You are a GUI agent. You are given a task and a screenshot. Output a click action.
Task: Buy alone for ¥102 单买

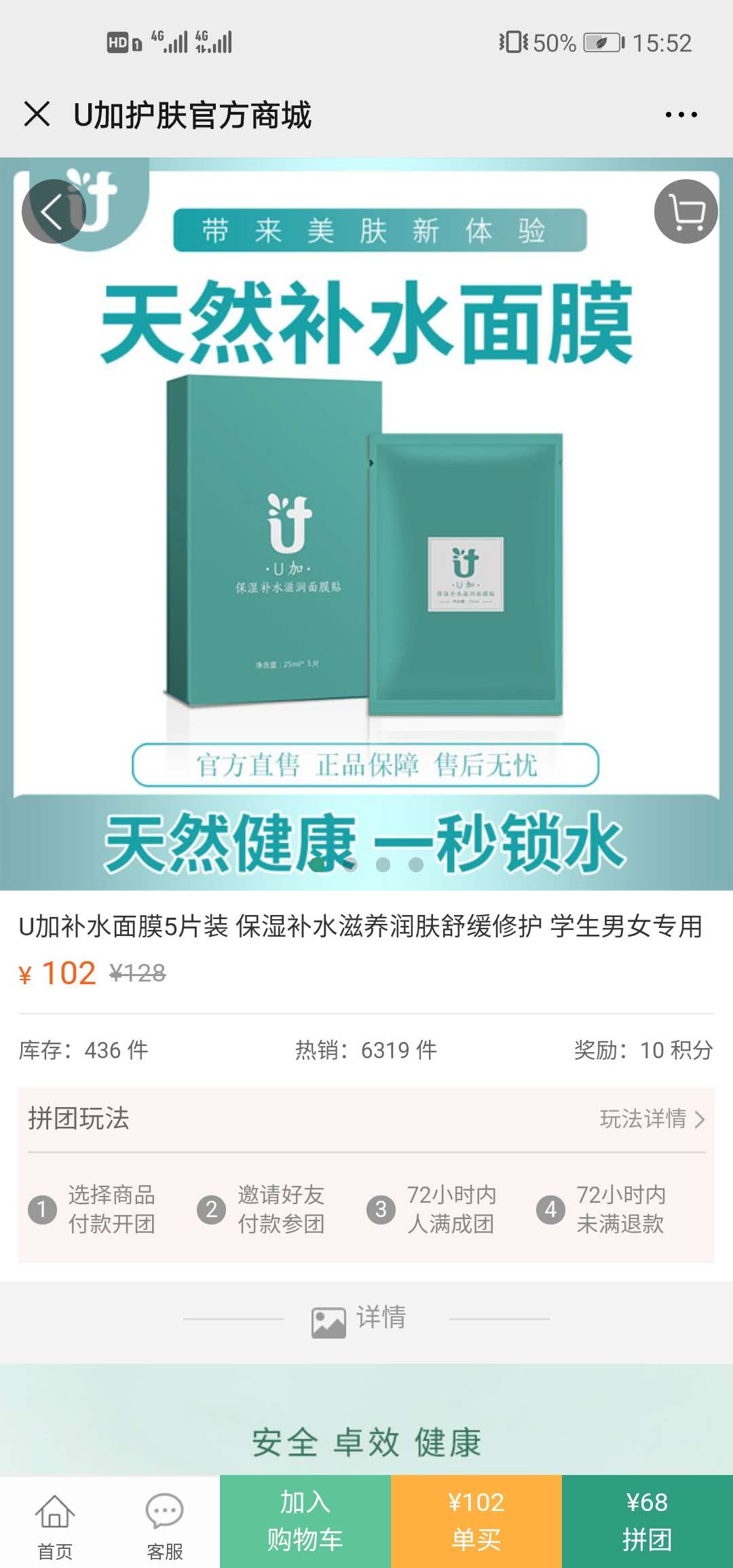476,1522
